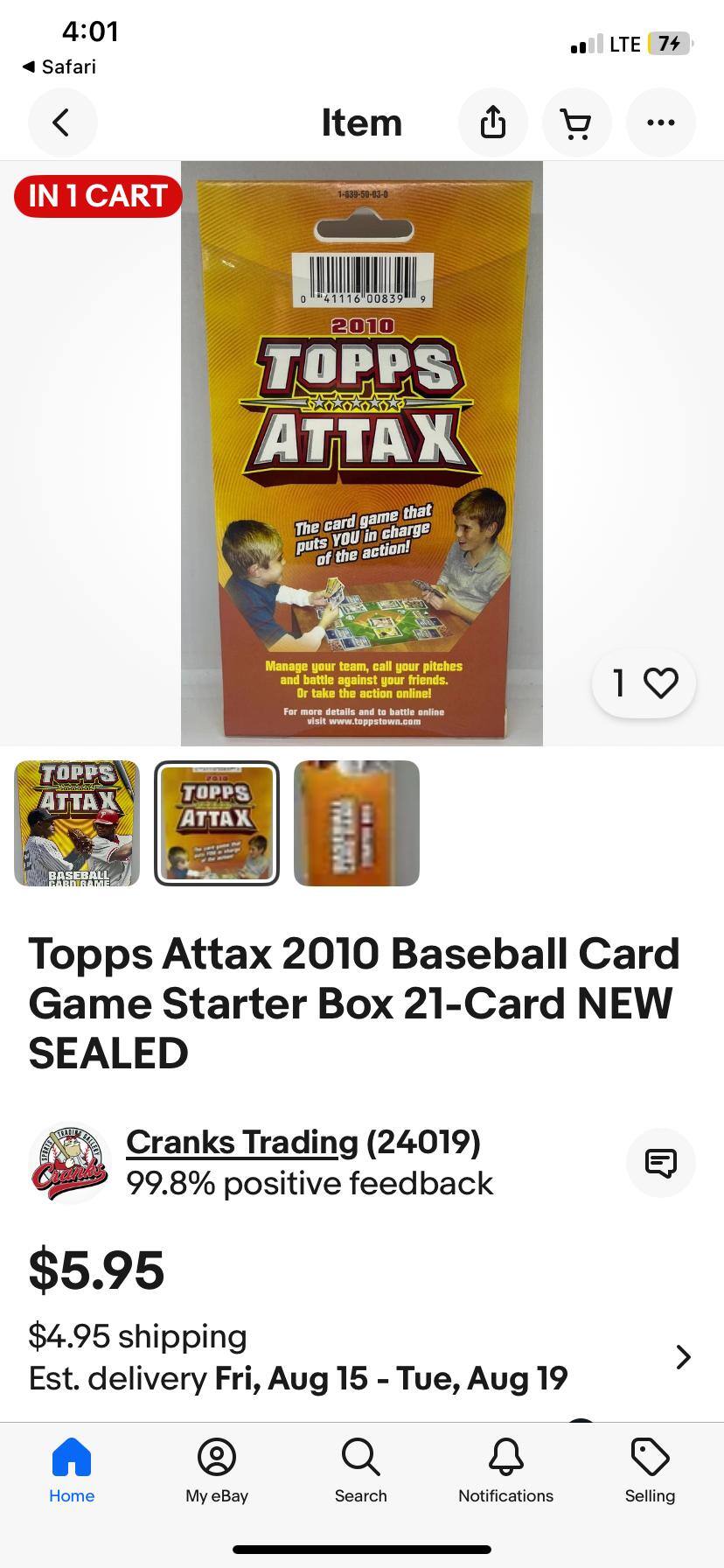This screenshot has height=1568, width=724.
Task: Share this Topps Attax listing
Action: [x=493, y=122]
